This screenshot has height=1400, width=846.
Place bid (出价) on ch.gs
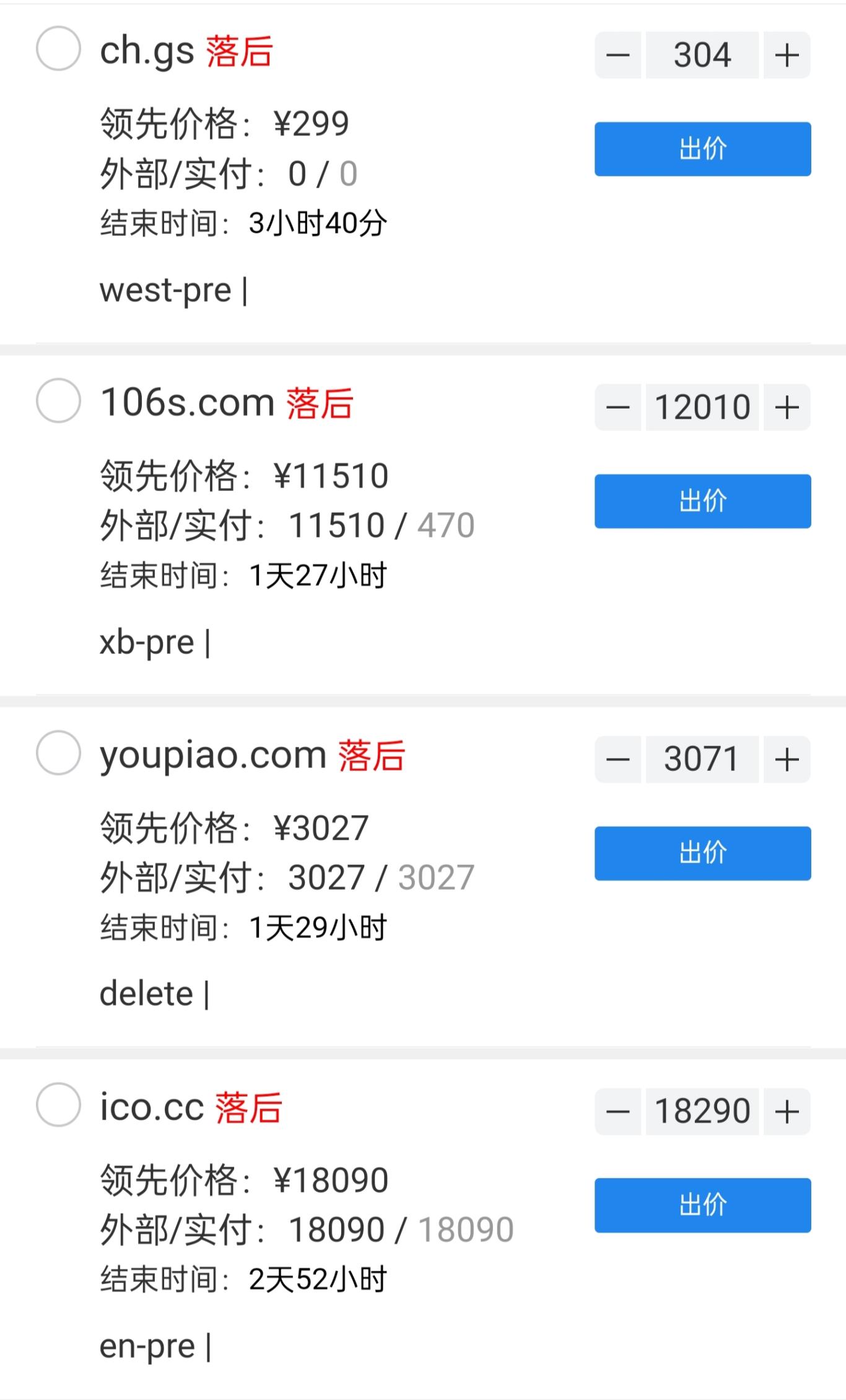(702, 149)
